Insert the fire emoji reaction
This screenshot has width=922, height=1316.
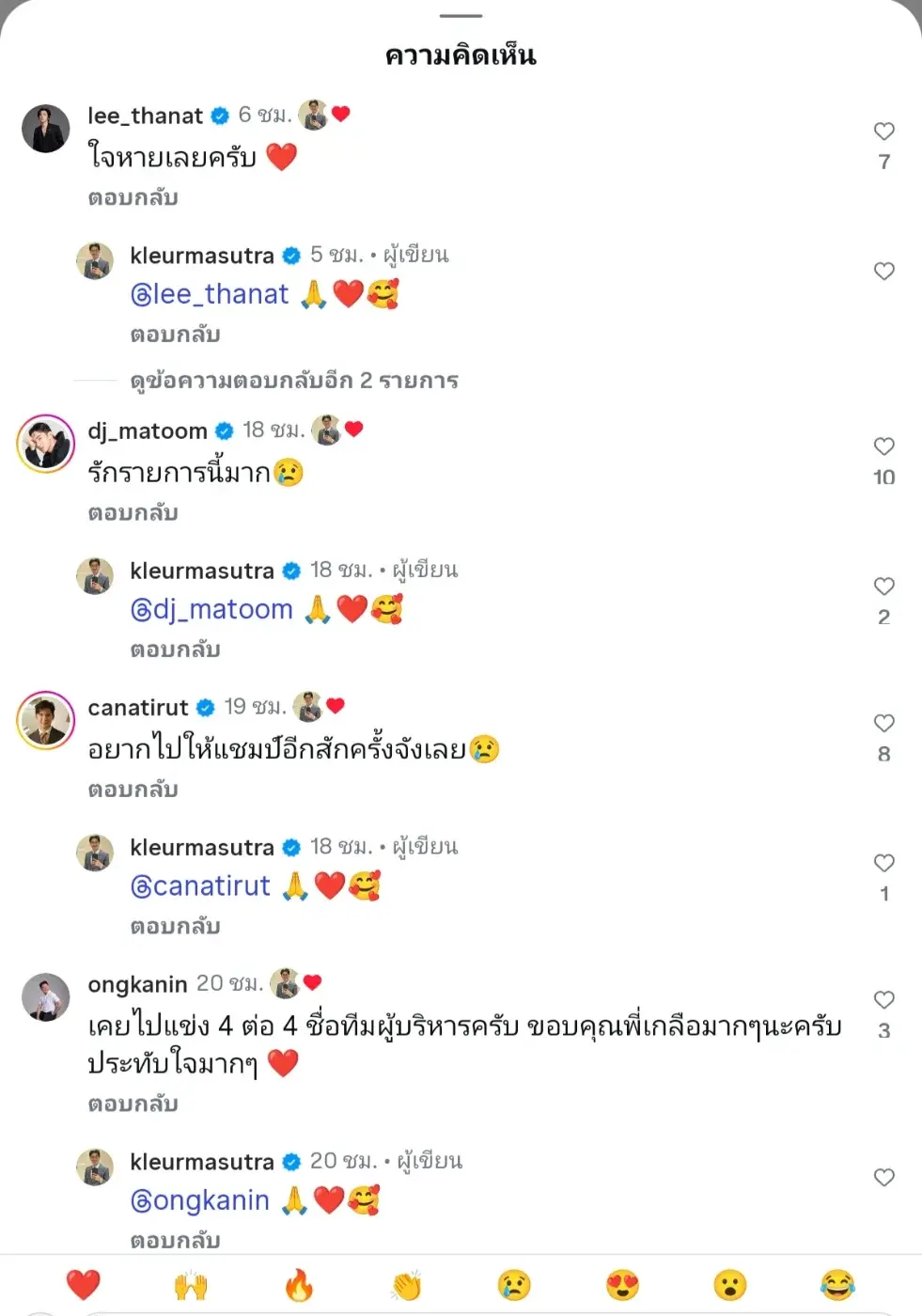299,1284
